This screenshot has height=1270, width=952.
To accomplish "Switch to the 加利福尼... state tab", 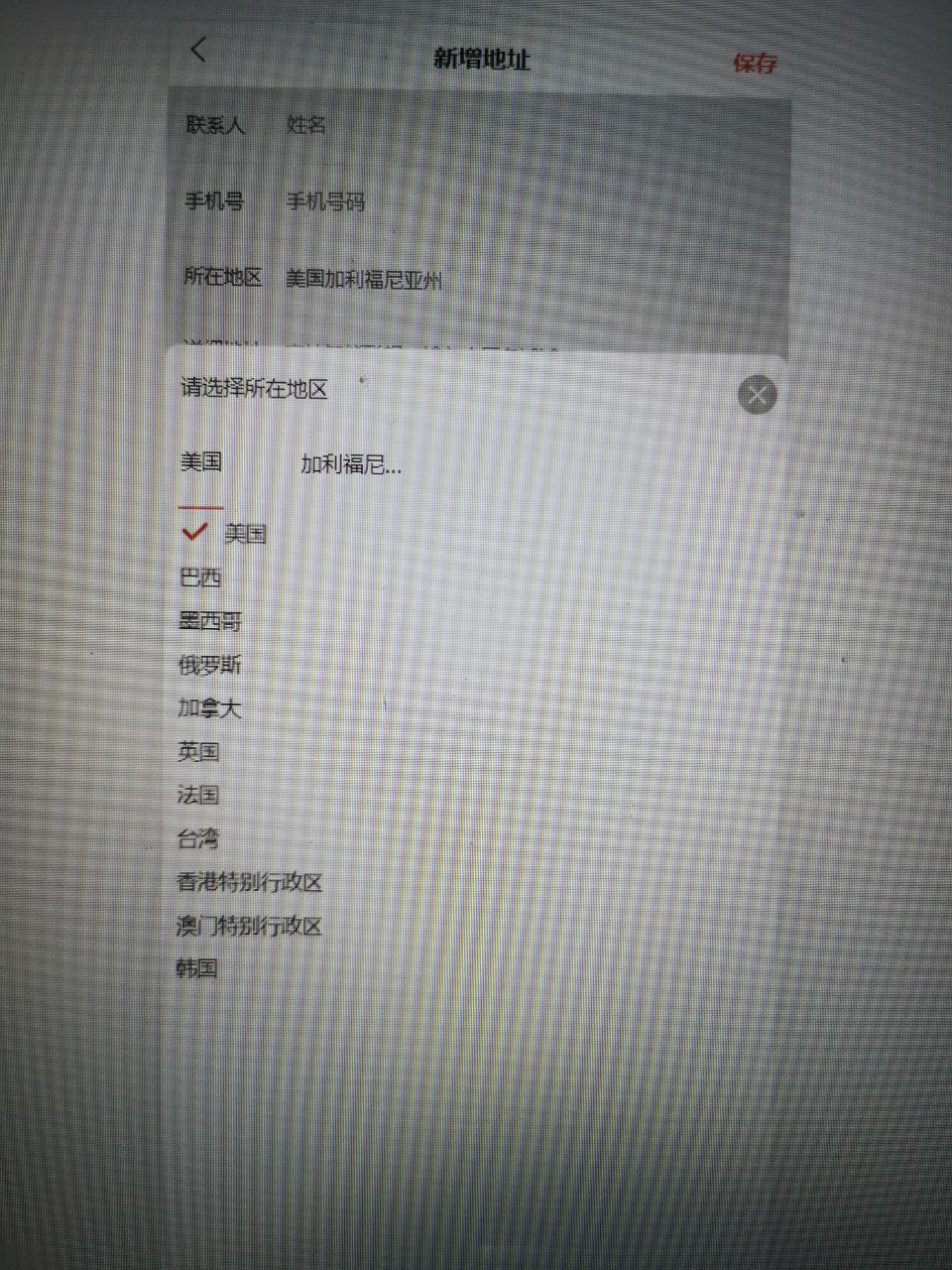I will click(351, 464).
